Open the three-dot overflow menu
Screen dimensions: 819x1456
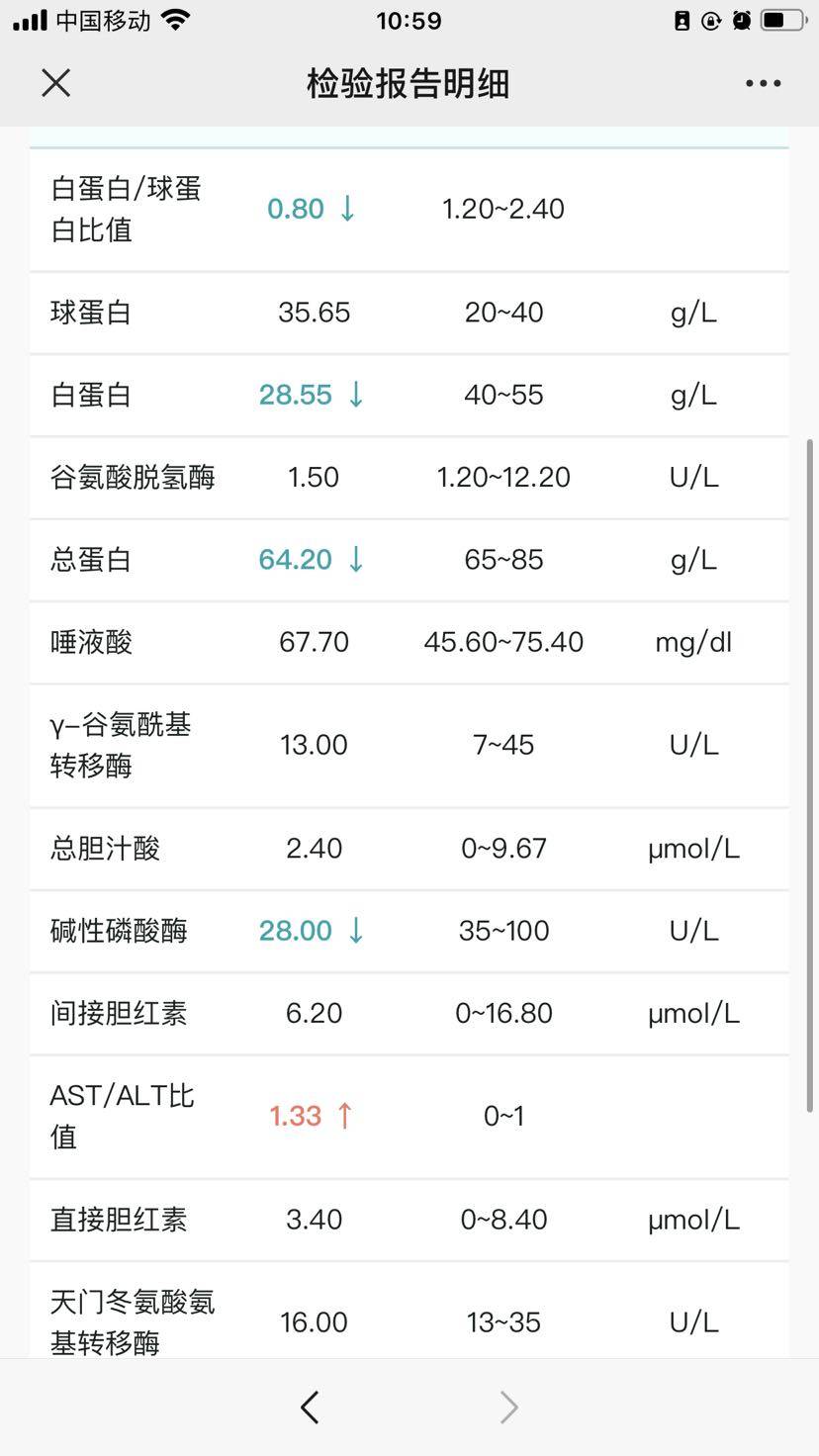pyautogui.click(x=763, y=84)
